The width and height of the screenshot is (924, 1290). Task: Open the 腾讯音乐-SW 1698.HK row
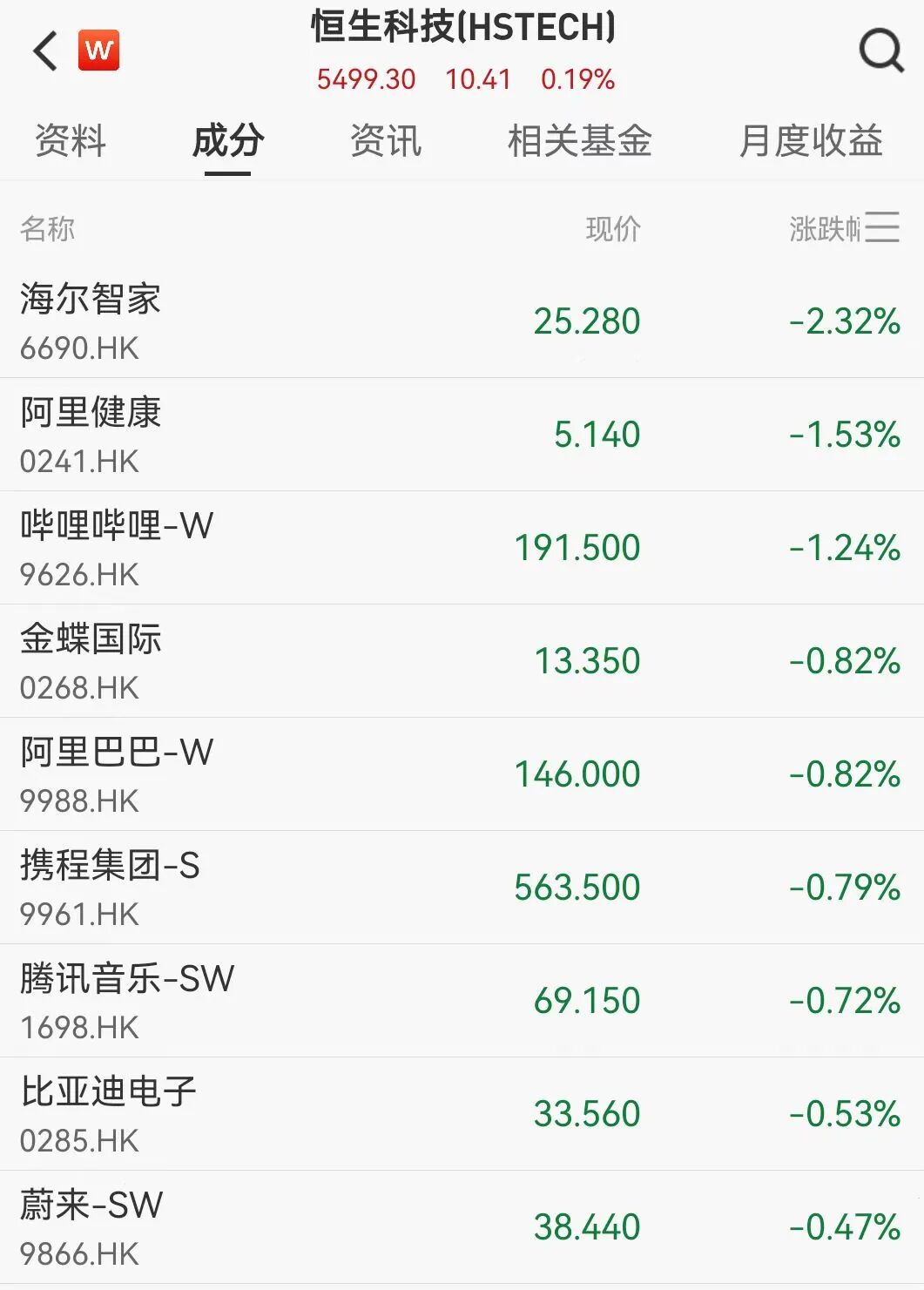click(462, 1001)
